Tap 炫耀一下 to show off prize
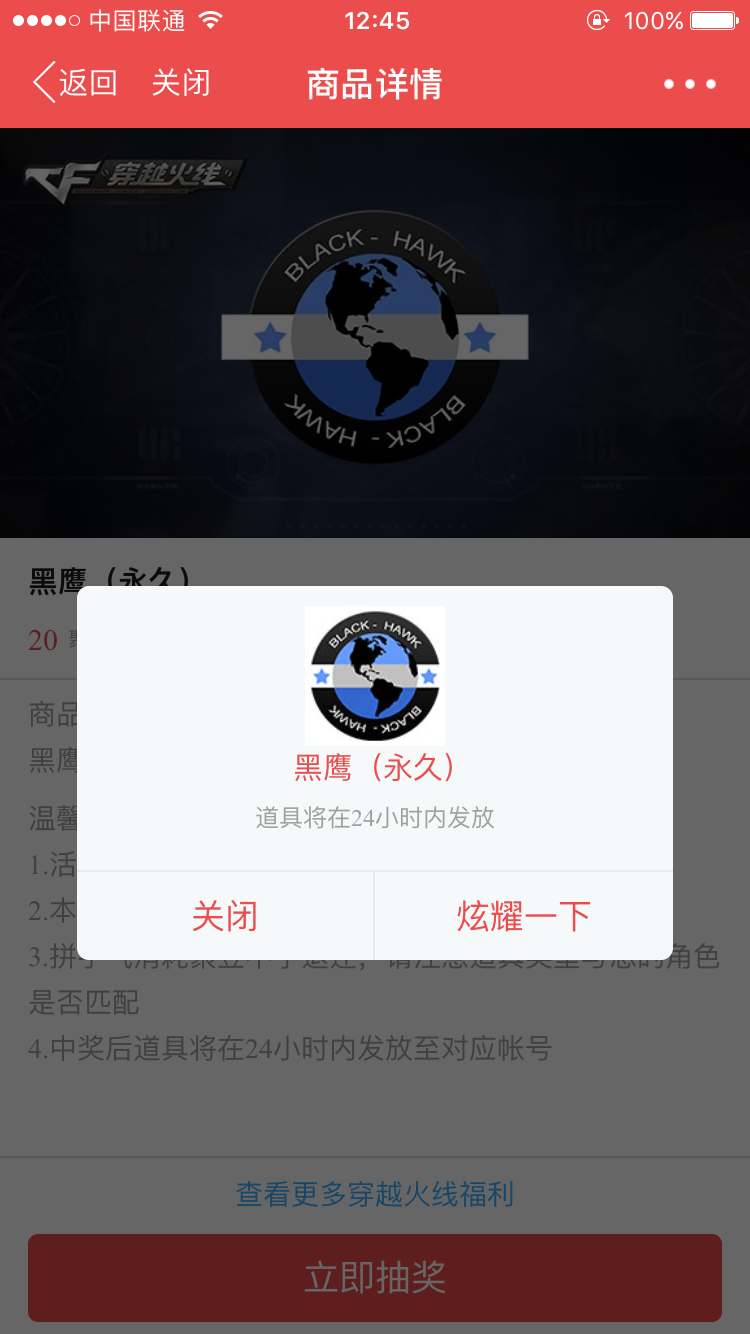 pos(524,916)
